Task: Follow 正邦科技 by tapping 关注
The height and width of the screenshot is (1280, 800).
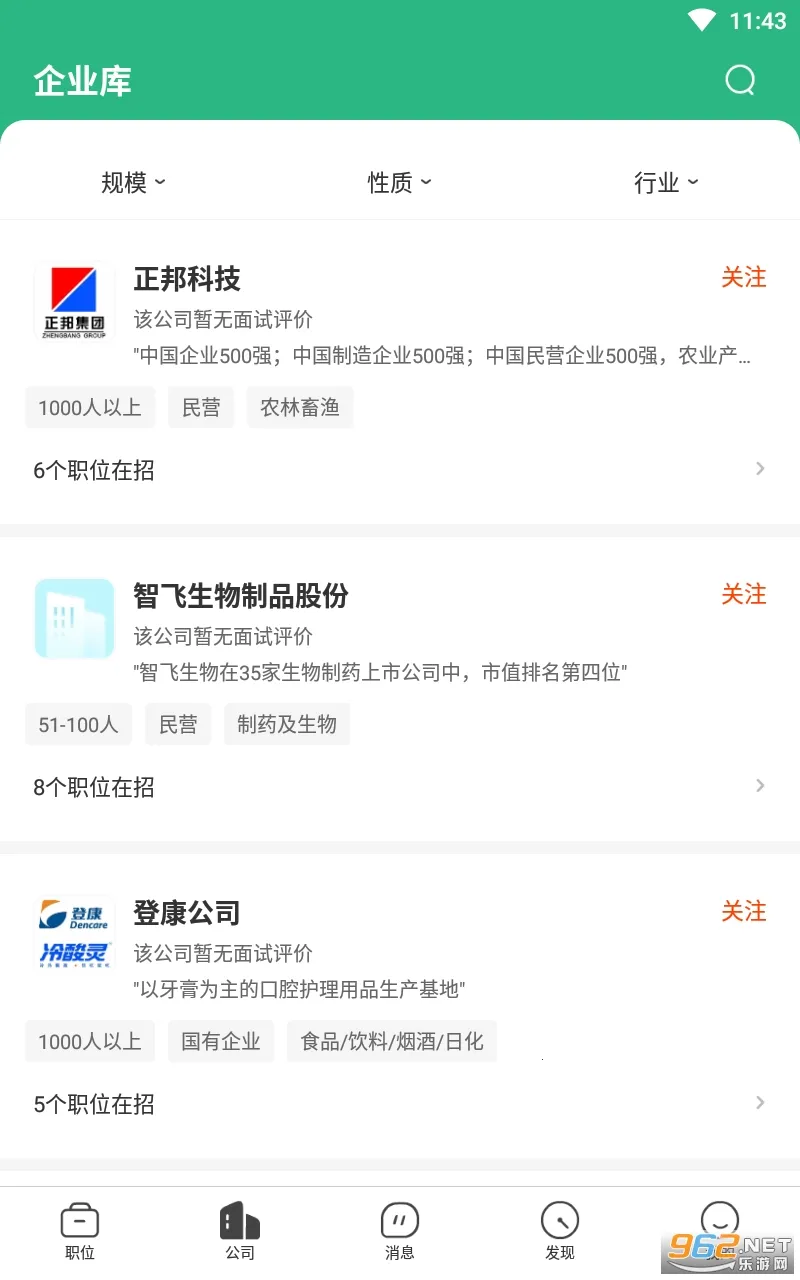Action: click(x=744, y=278)
